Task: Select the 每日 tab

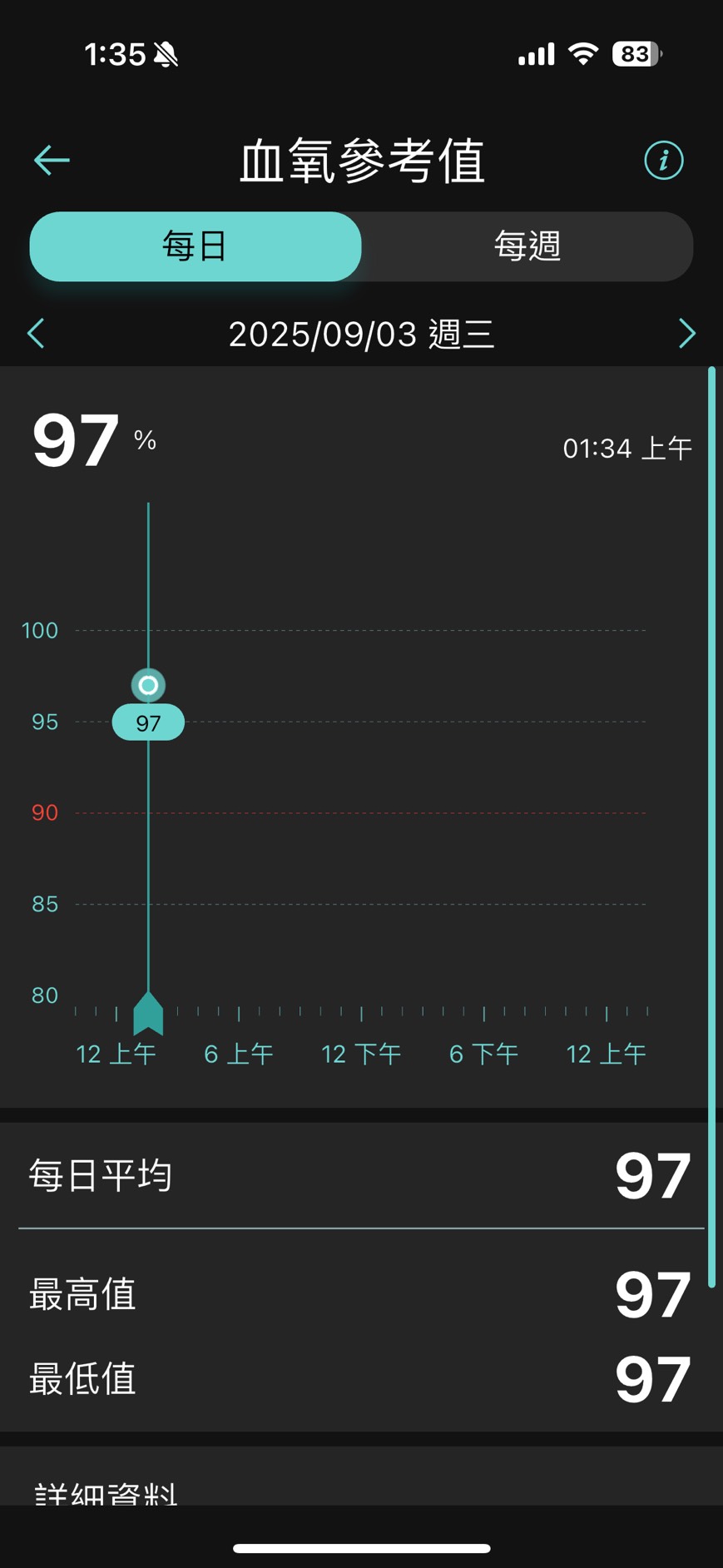Action: point(195,246)
